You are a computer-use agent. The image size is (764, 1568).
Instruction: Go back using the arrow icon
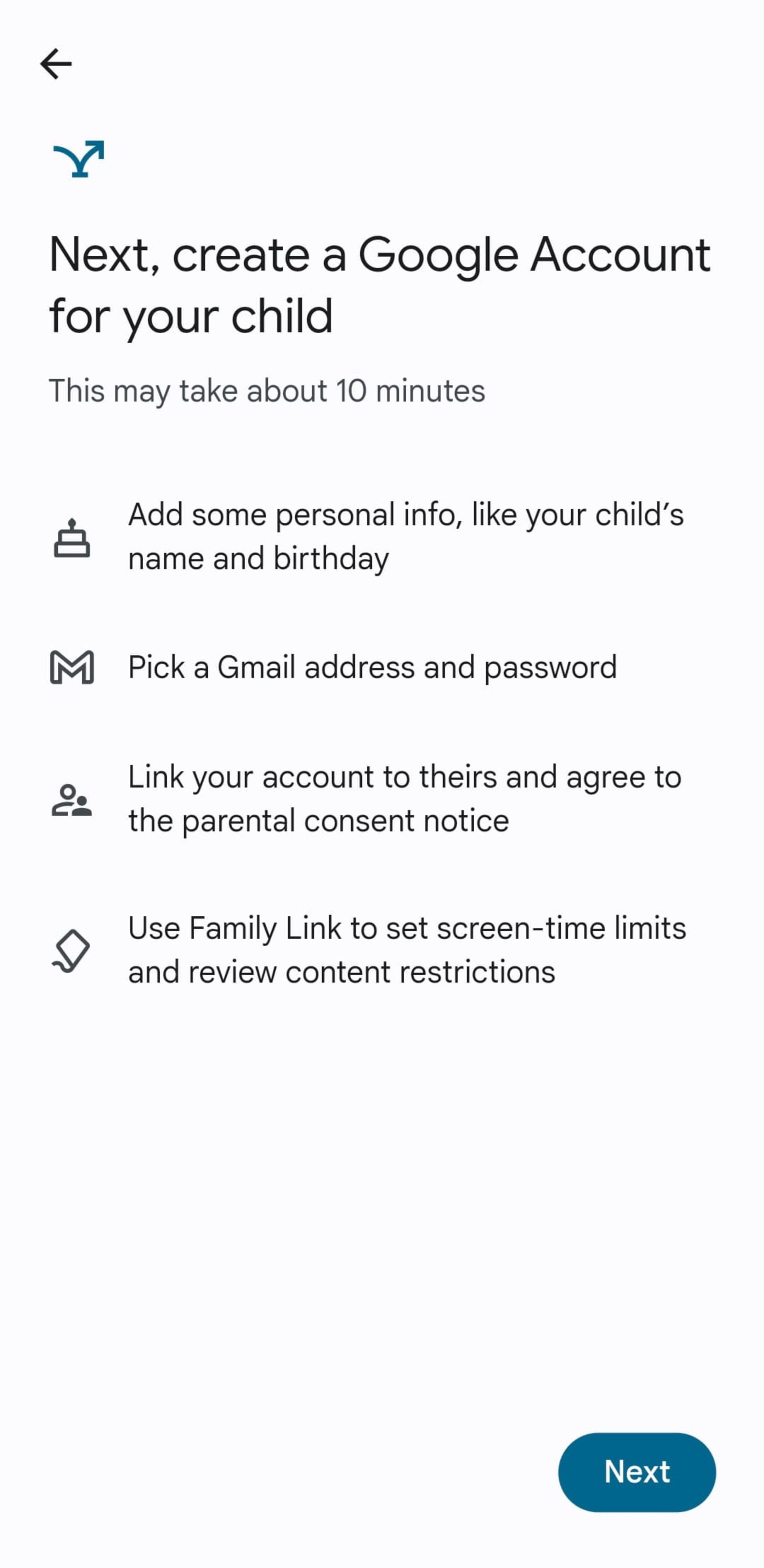tap(56, 64)
